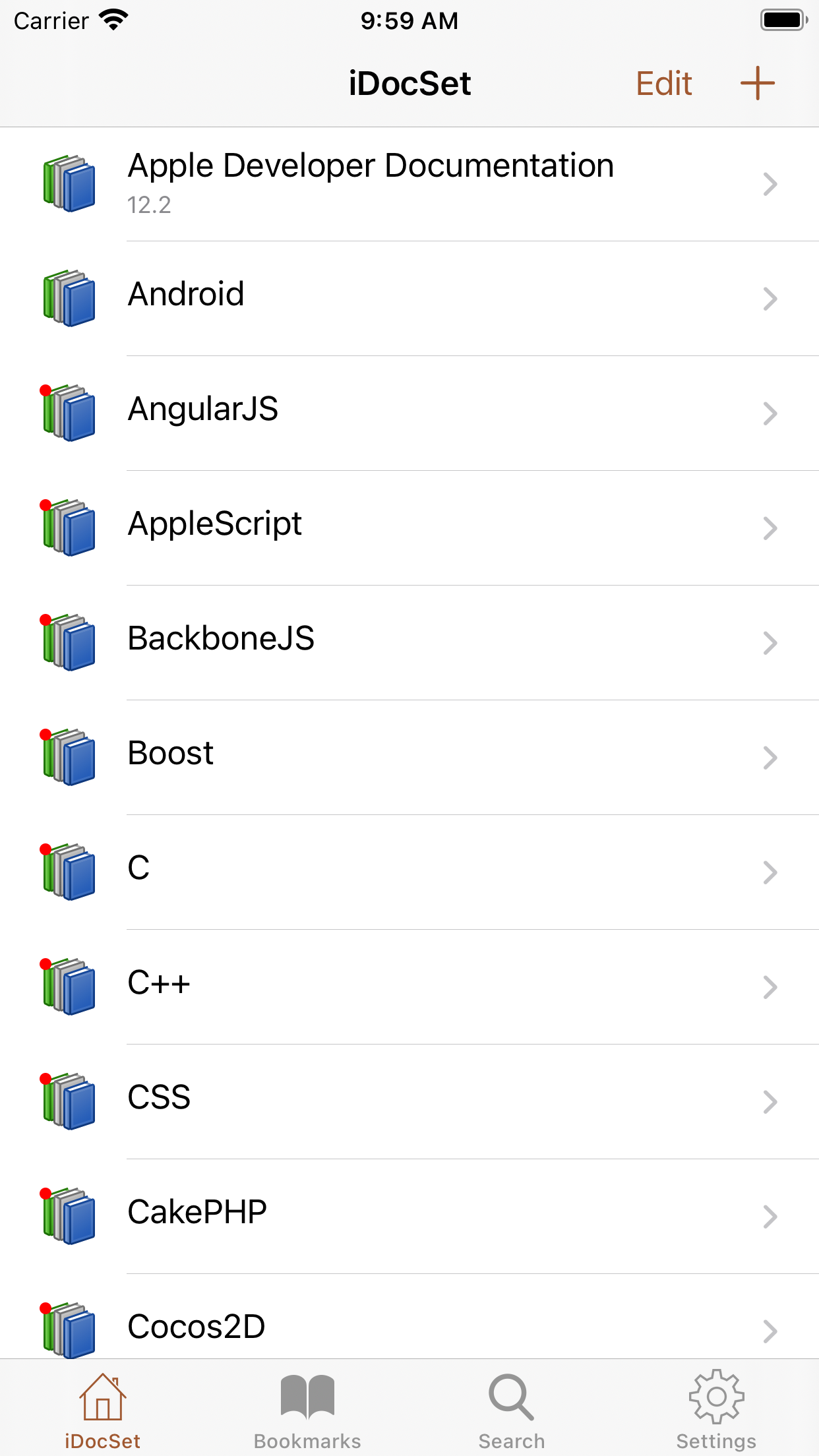Choose the CSS docset
This screenshot has width=819, height=1456.
[409, 1102]
